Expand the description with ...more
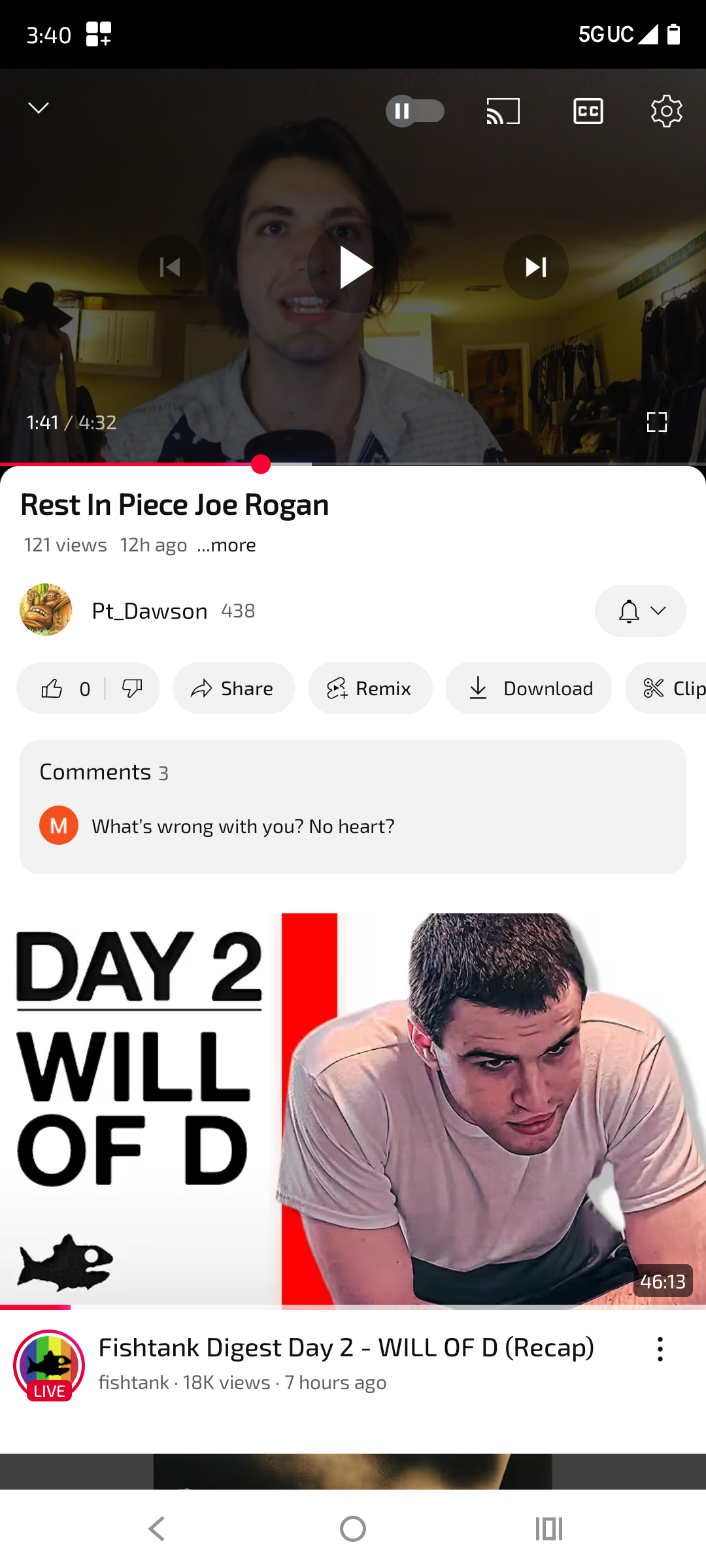This screenshot has height=1568, width=706. point(226,545)
